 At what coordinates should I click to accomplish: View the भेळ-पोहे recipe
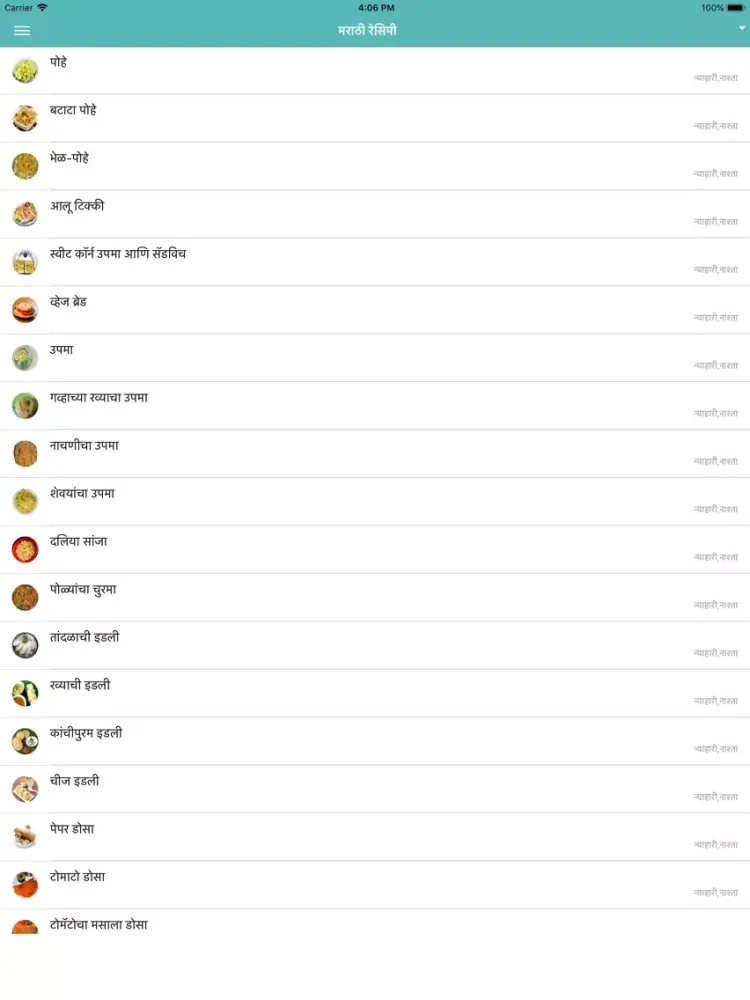(x=69, y=159)
